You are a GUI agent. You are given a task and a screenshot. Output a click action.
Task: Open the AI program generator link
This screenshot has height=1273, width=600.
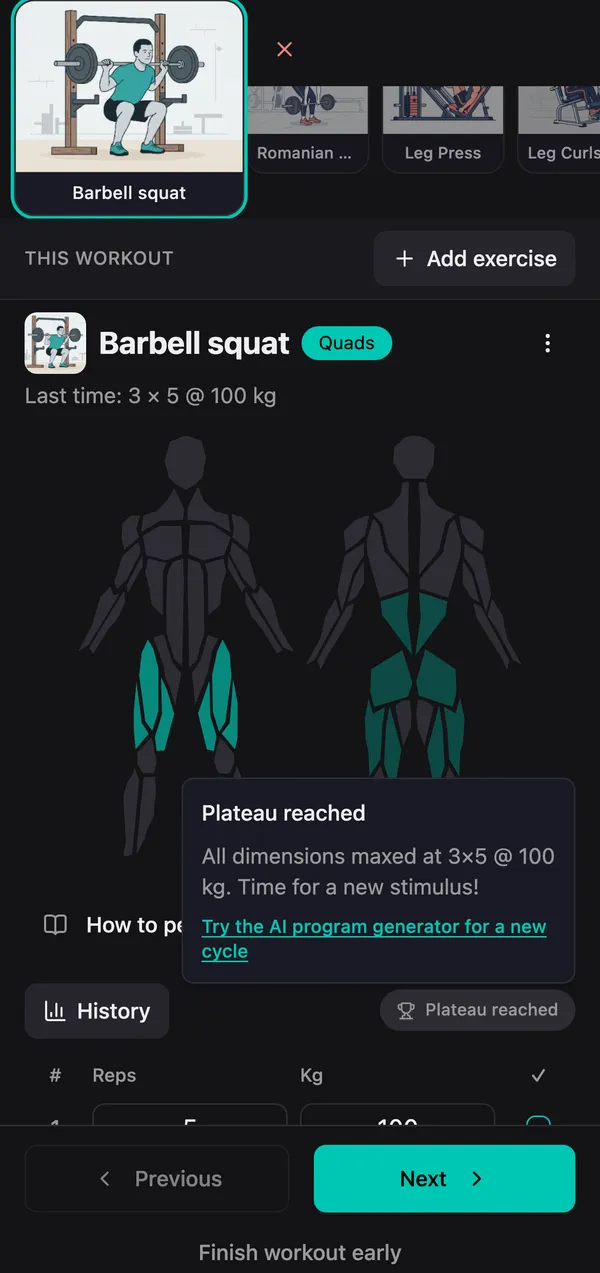(374, 939)
